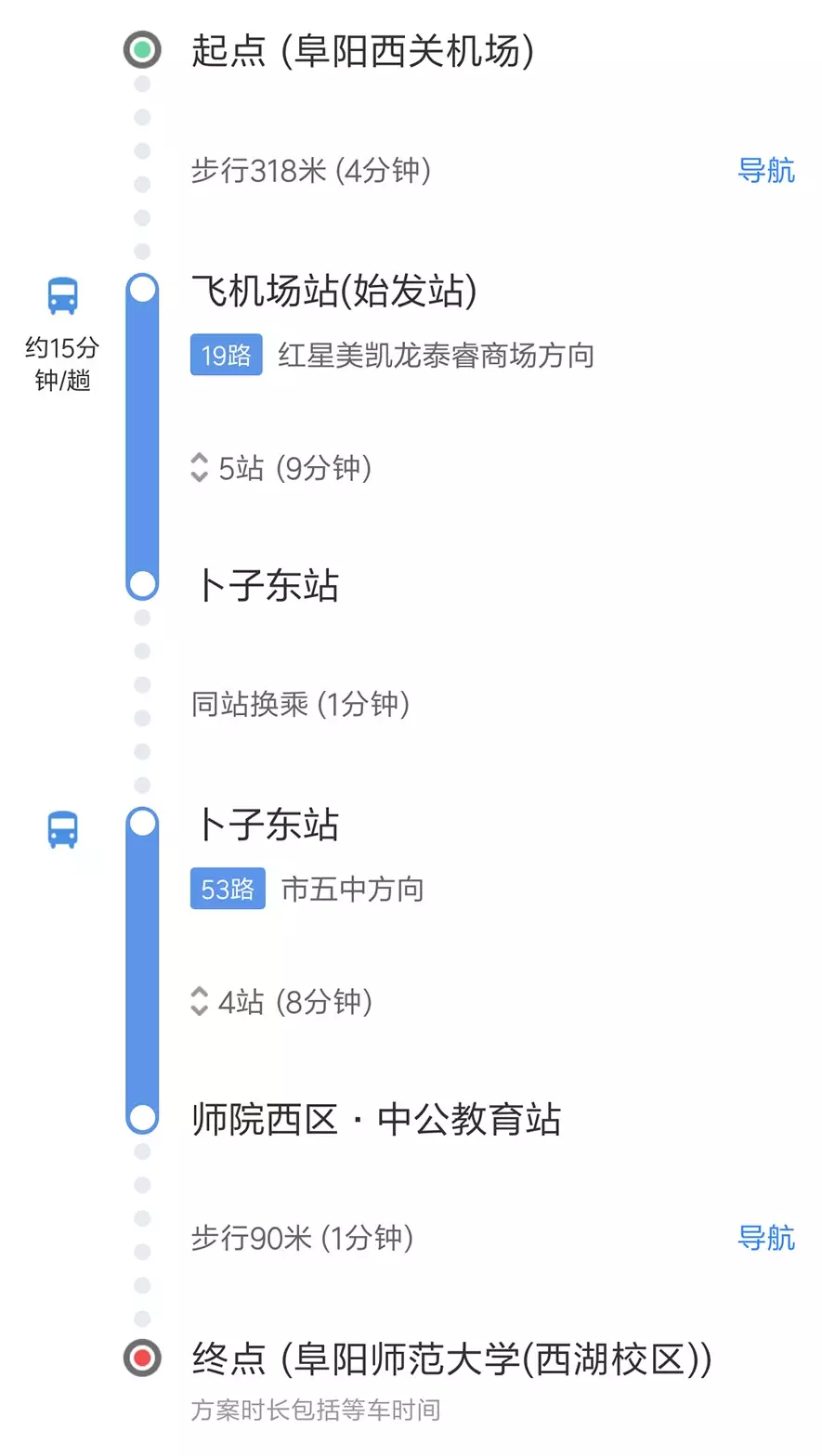
Task: Click the station circle at 飞机场站(始发站)
Action: click(x=141, y=289)
